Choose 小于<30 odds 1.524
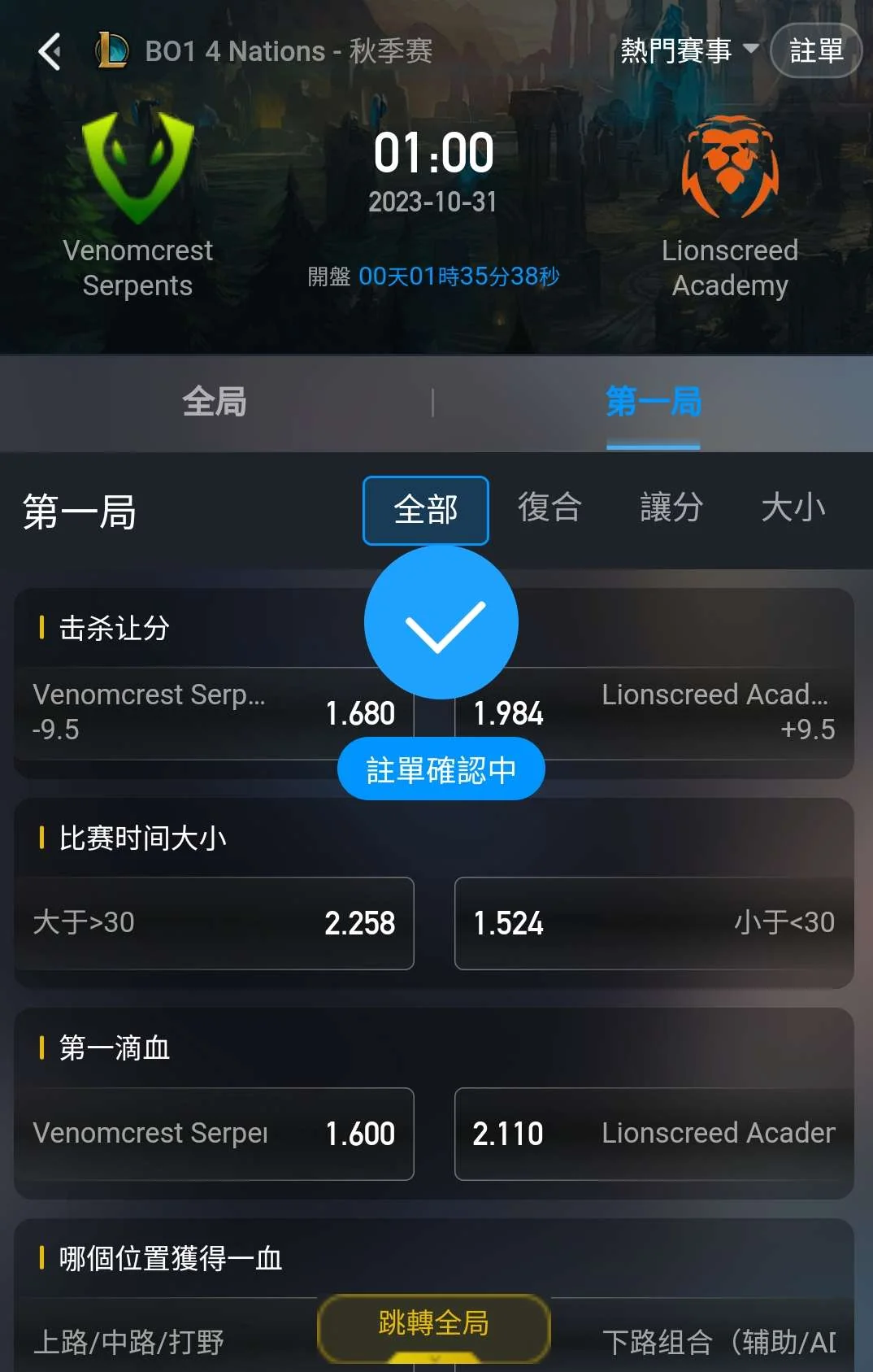This screenshot has height=1372, width=873. (654, 923)
